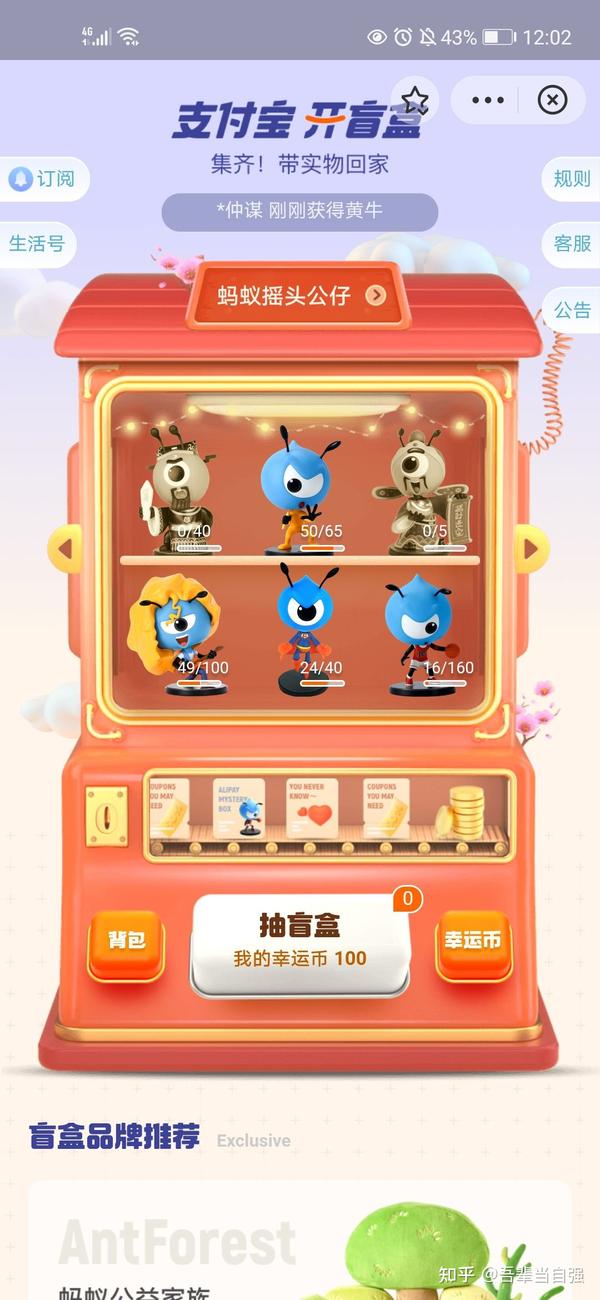Tap the 订阅 subscribe button
This screenshot has height=1300, width=600.
(44, 179)
